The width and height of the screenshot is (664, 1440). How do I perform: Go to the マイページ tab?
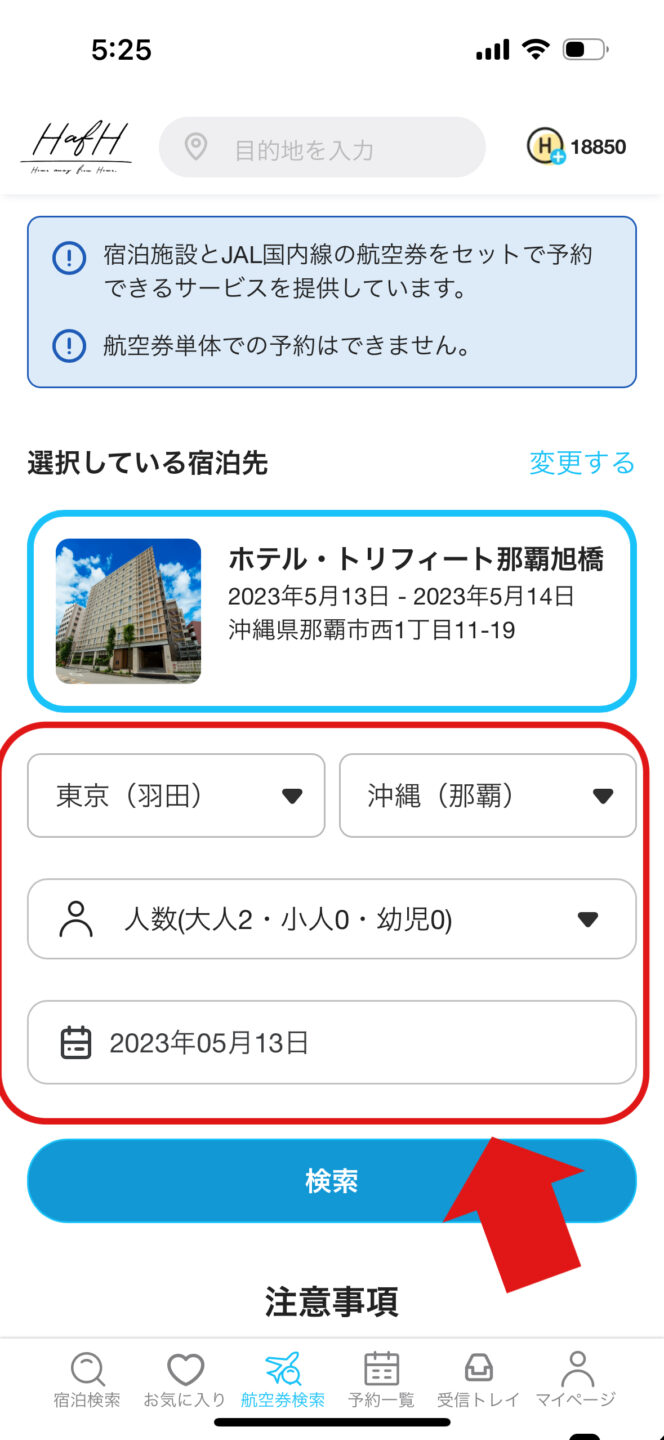576,1380
